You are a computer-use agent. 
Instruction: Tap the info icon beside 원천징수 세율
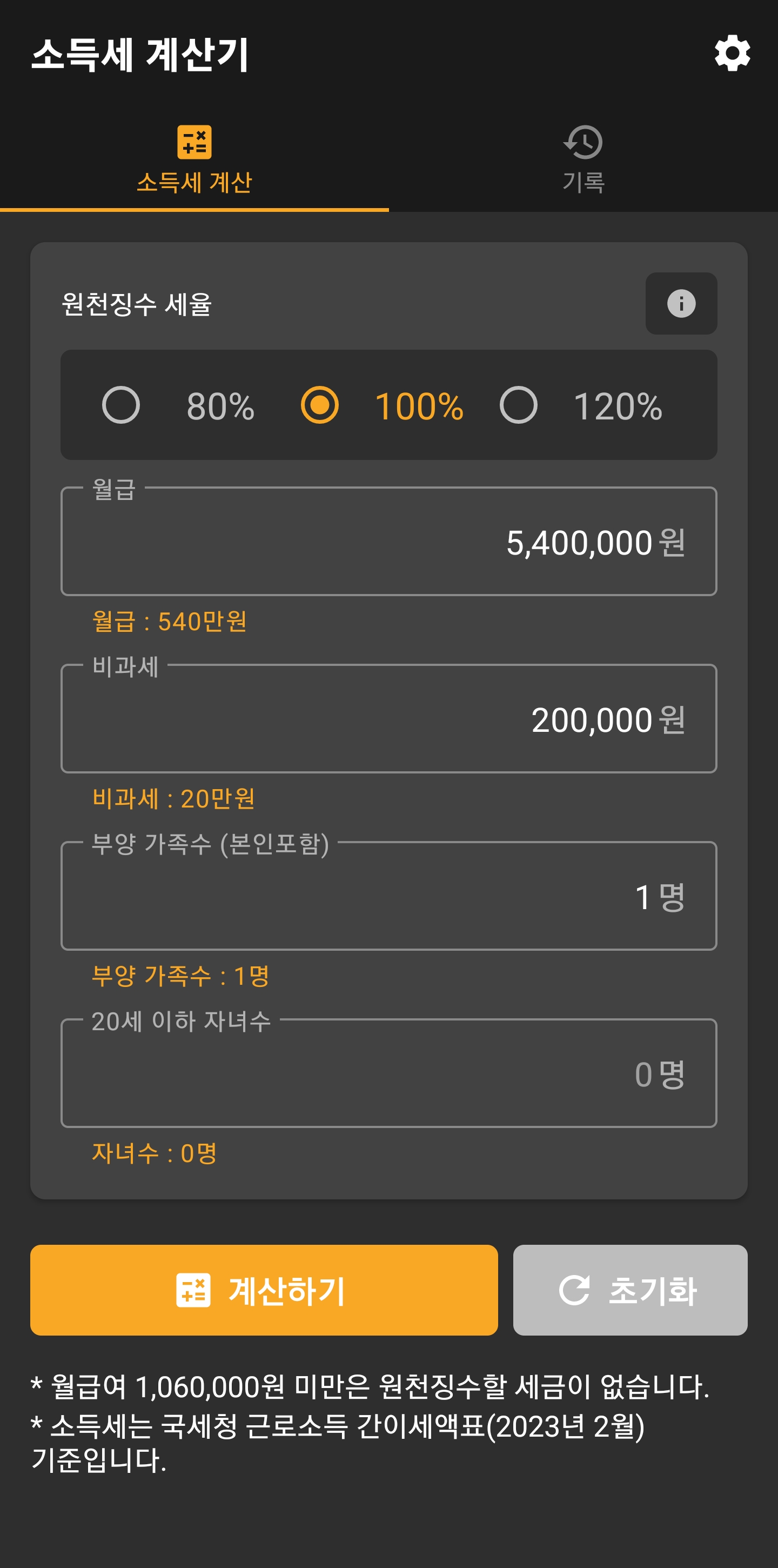(681, 304)
